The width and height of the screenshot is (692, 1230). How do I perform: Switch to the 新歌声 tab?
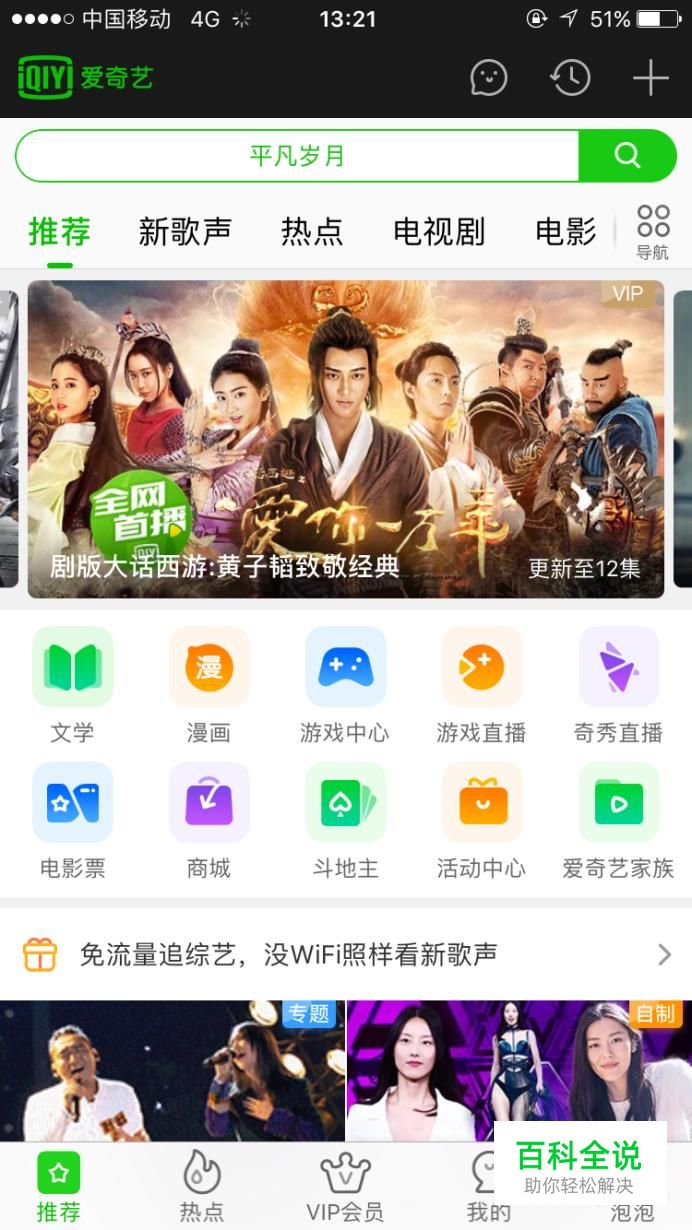click(x=185, y=232)
